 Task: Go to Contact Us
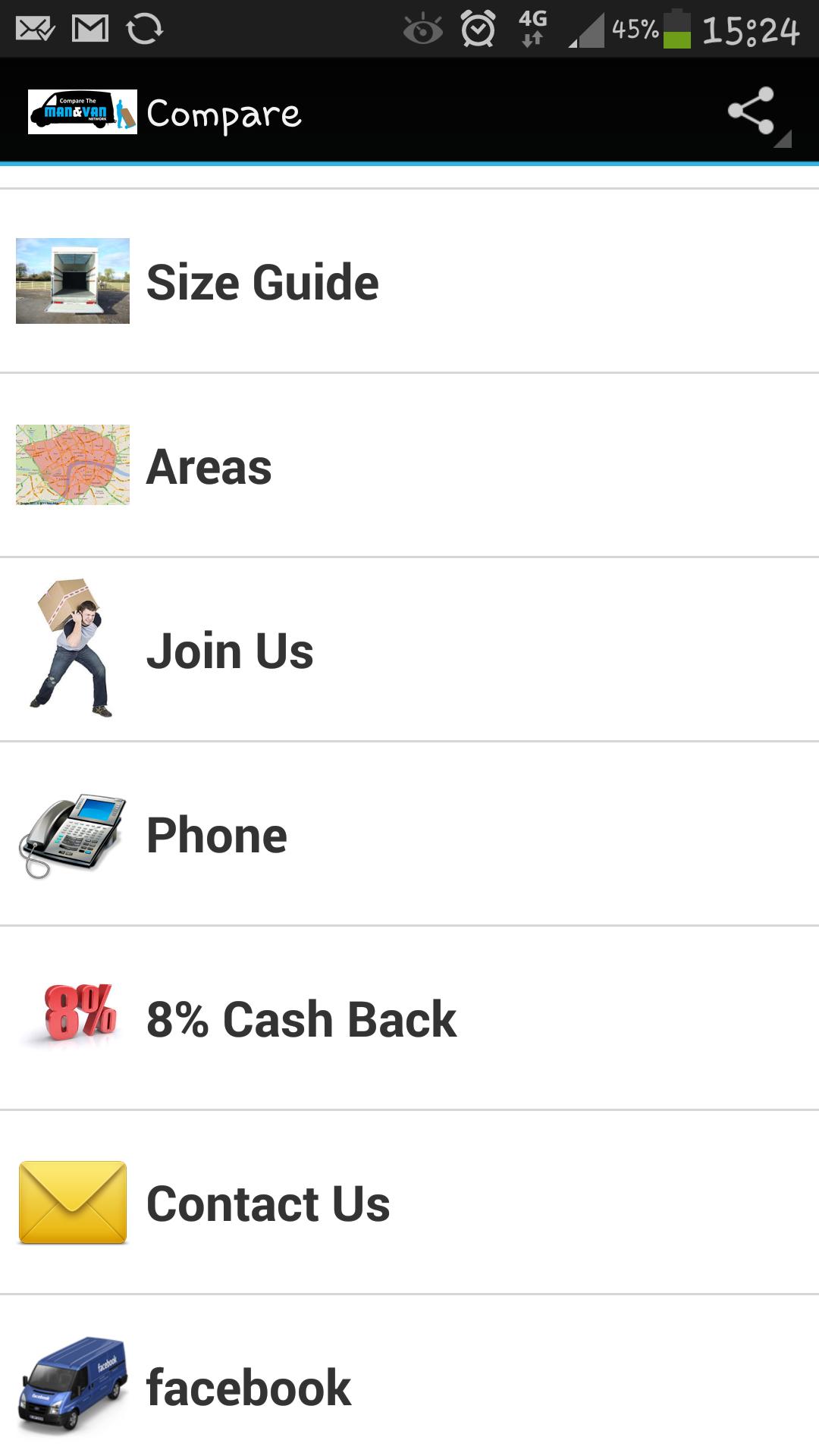409,1203
